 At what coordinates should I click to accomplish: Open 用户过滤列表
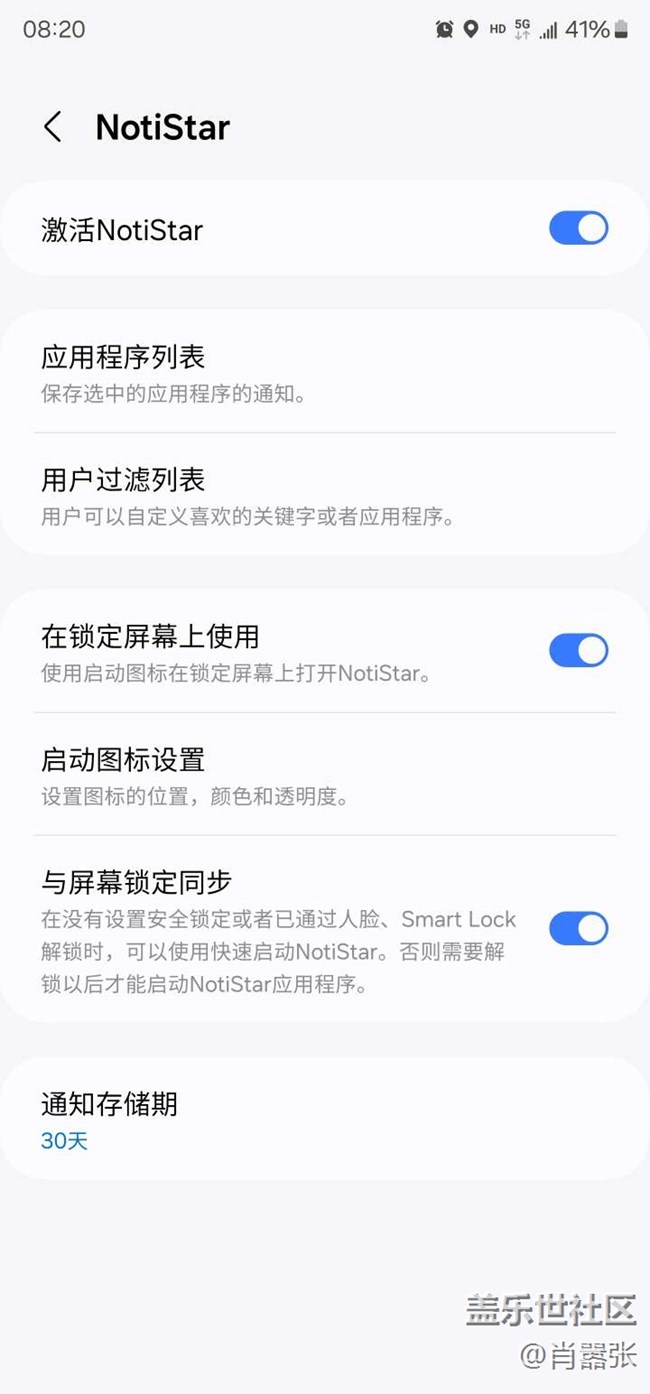pos(325,495)
